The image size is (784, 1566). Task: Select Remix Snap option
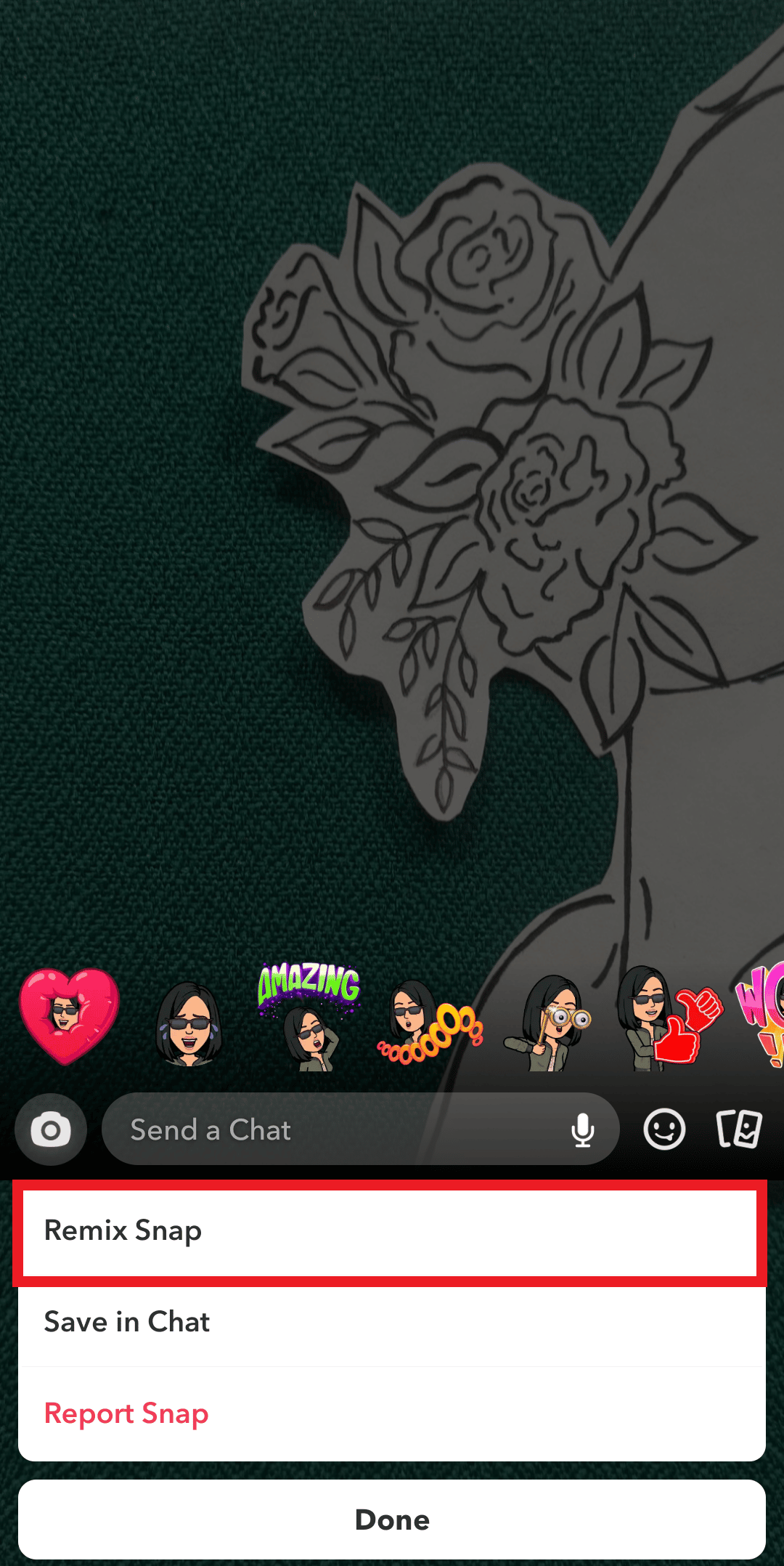(392, 1231)
